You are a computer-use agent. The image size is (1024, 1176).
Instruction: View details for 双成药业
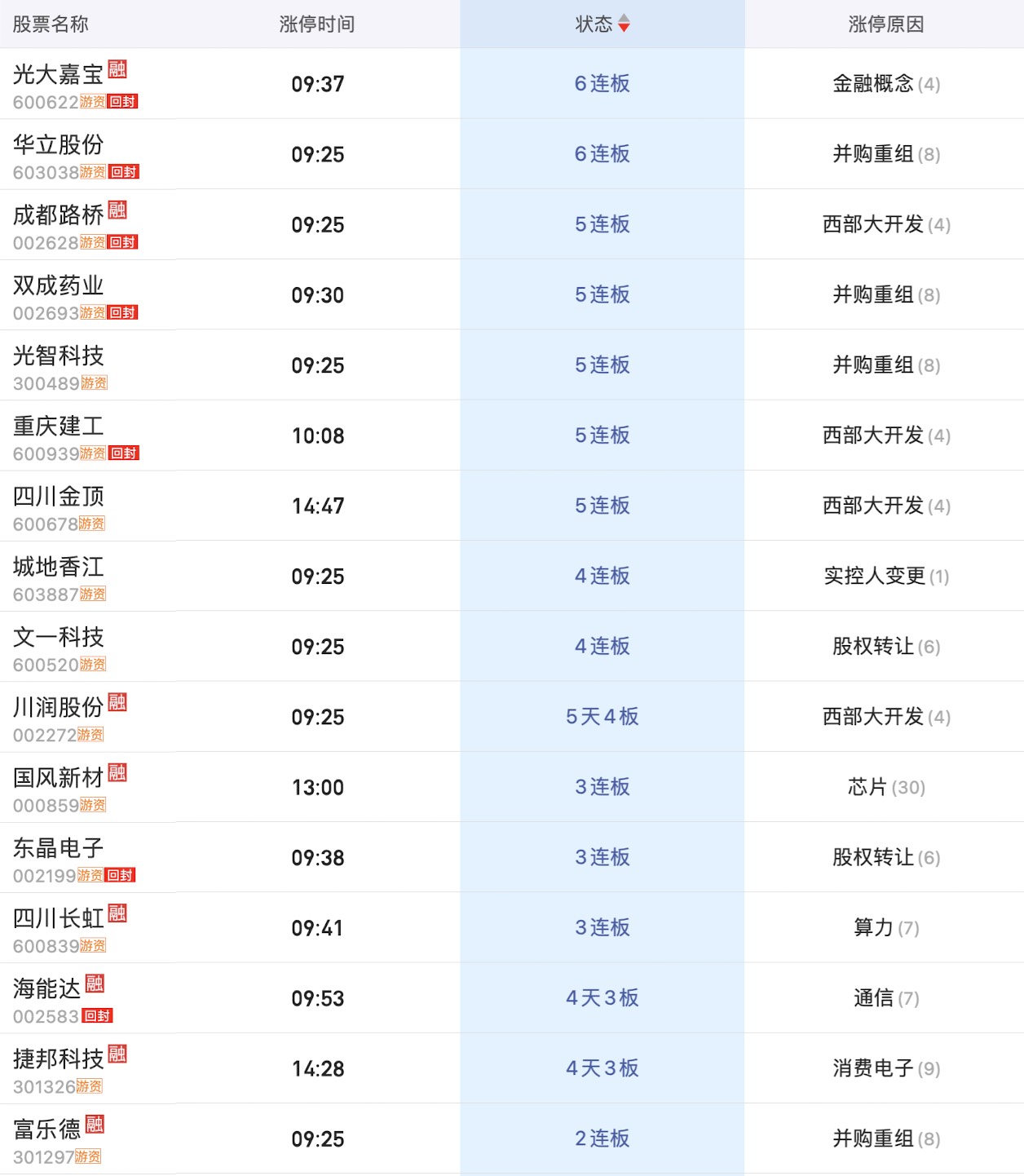pos(59,285)
